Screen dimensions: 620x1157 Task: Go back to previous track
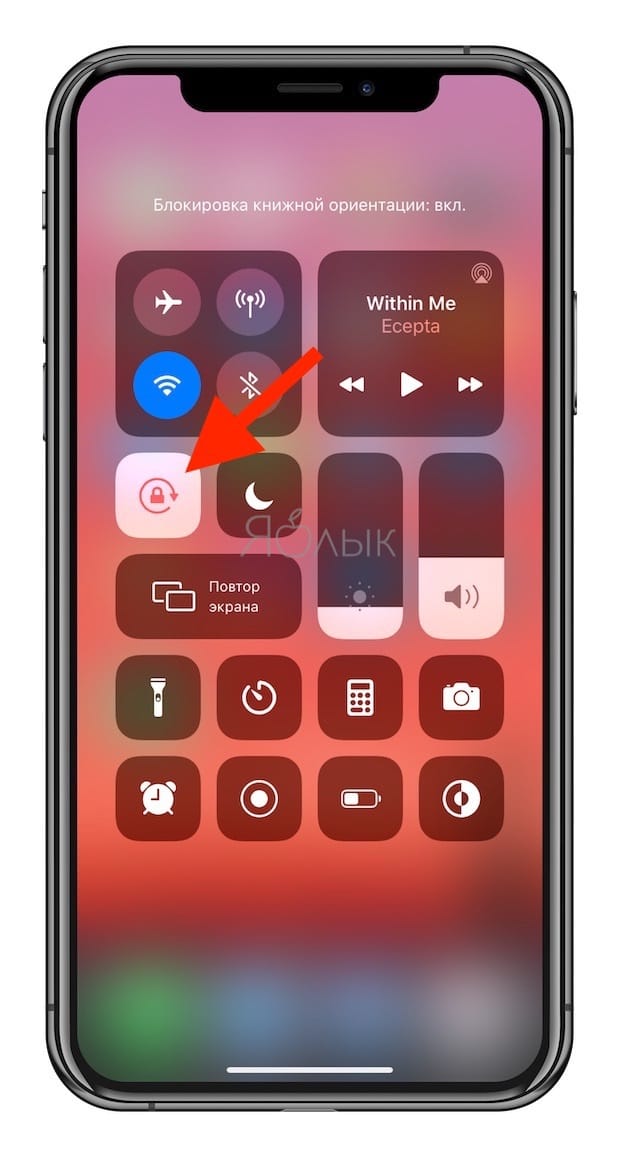coord(352,384)
